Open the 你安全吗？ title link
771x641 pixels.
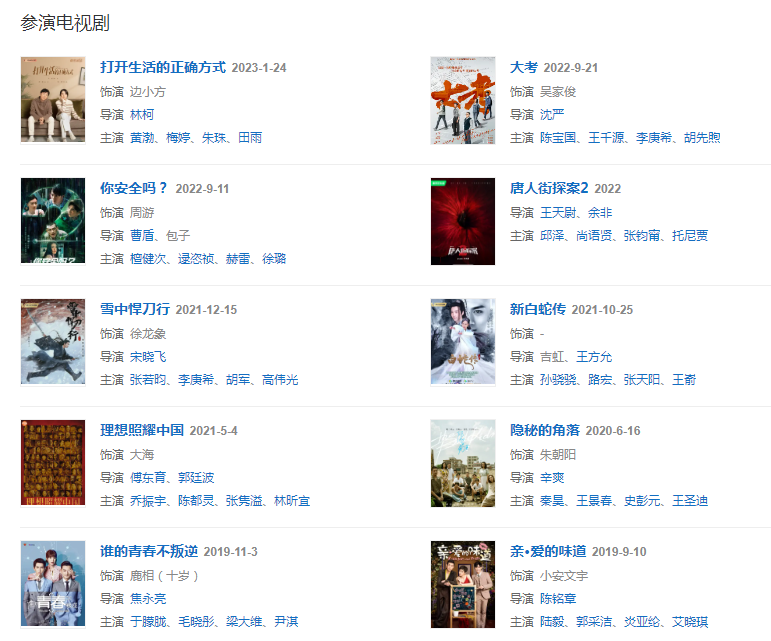click(135, 188)
